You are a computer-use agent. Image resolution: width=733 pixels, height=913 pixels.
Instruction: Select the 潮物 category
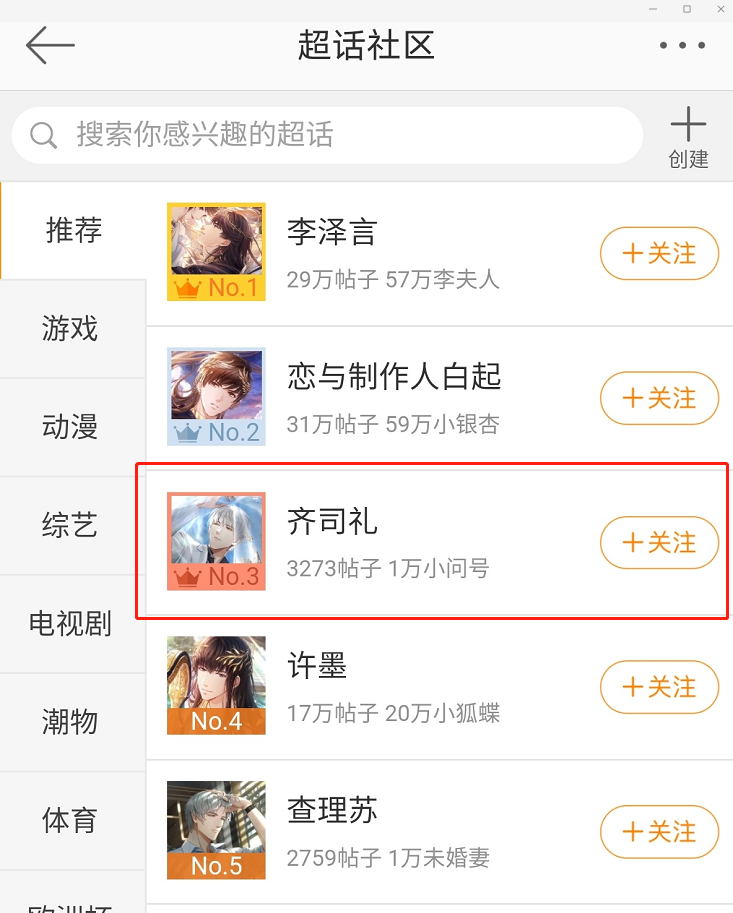70,722
